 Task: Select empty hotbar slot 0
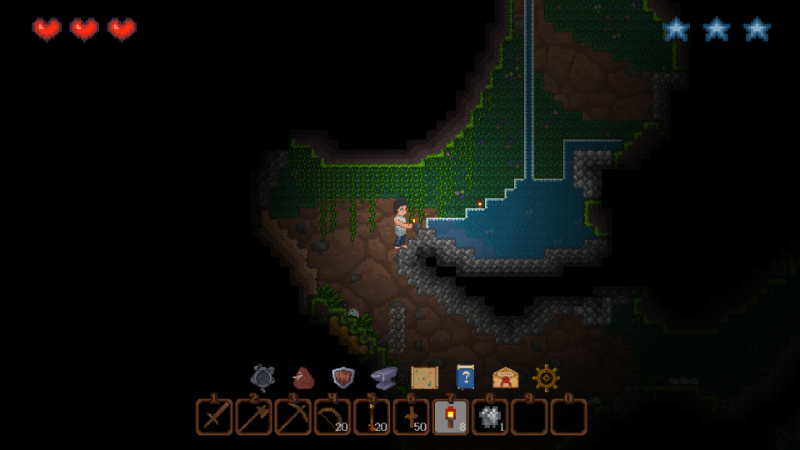(x=568, y=416)
